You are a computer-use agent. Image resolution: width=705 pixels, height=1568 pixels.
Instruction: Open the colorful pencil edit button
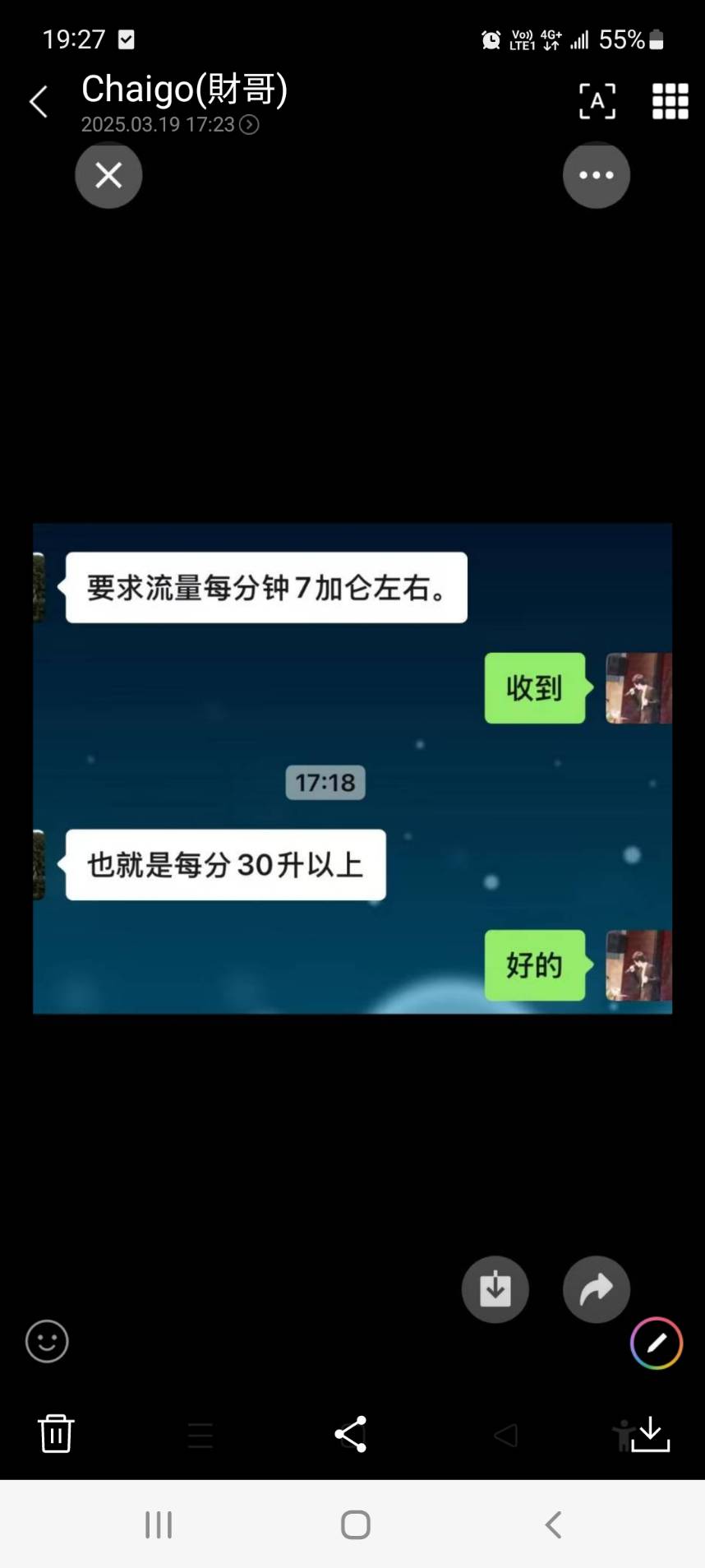pyautogui.click(x=656, y=1343)
